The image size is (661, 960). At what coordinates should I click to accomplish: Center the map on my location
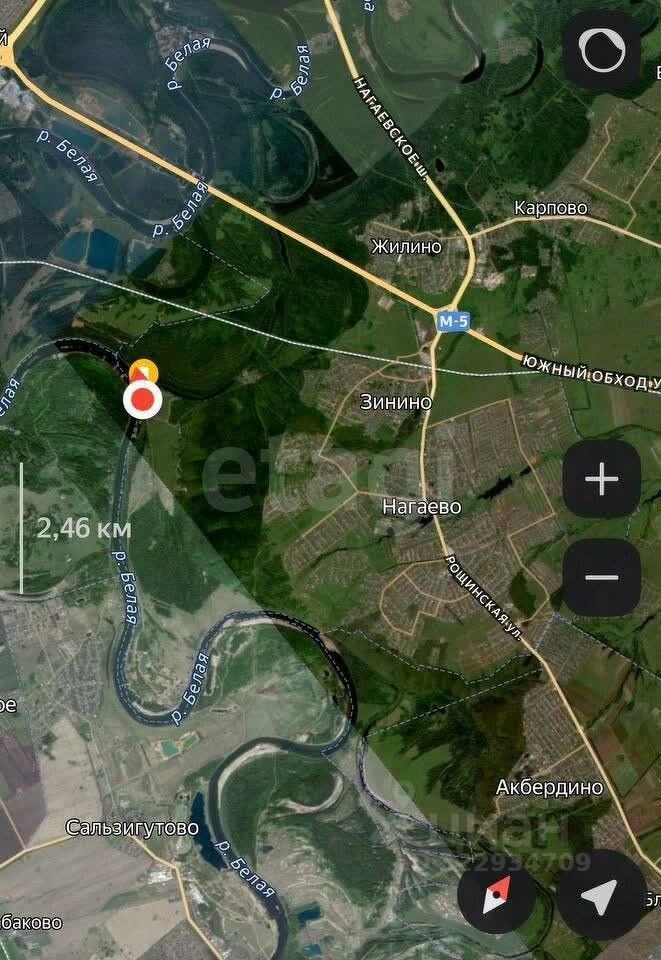(x=601, y=895)
